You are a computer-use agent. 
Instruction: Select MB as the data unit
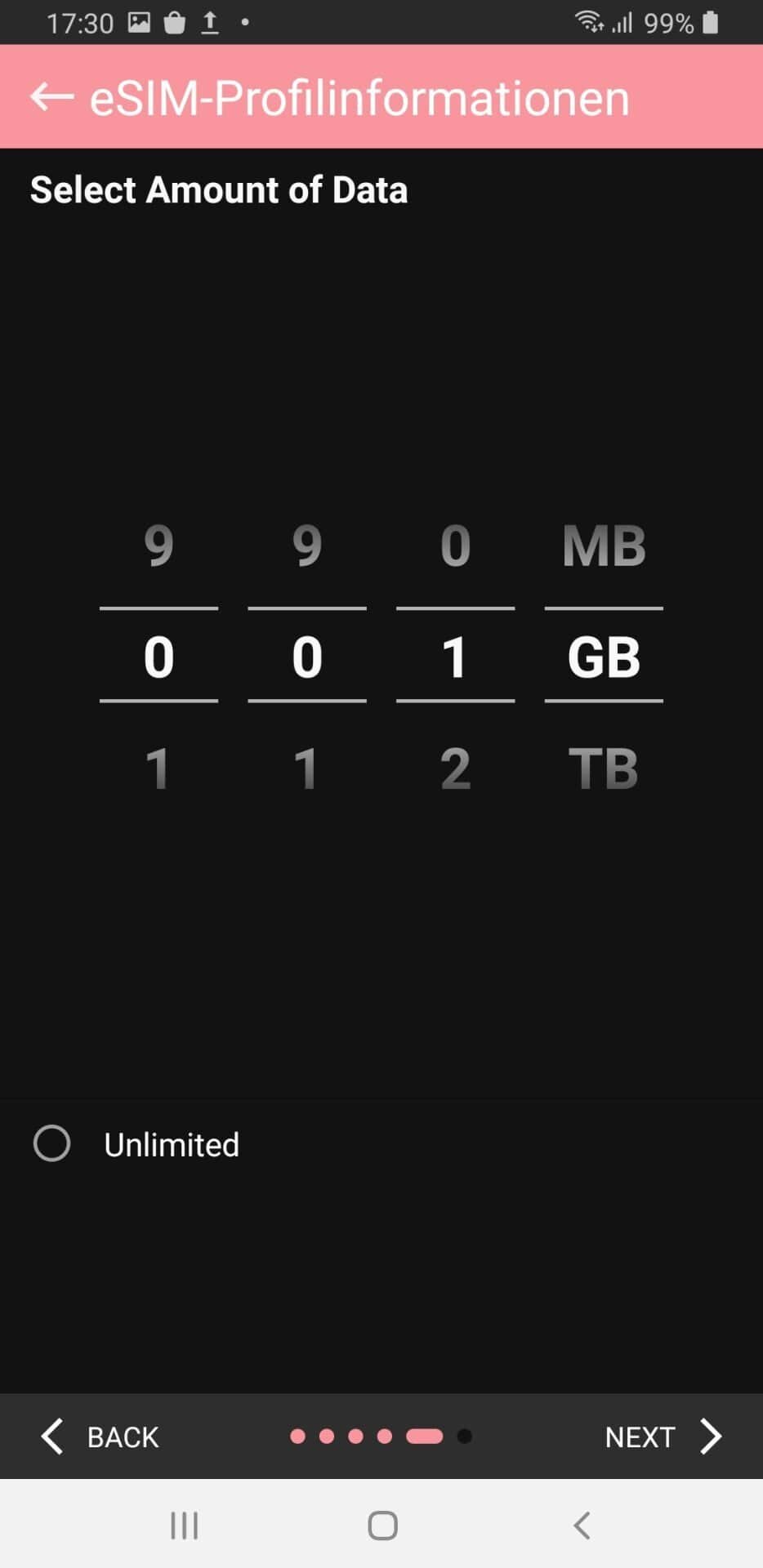click(604, 546)
